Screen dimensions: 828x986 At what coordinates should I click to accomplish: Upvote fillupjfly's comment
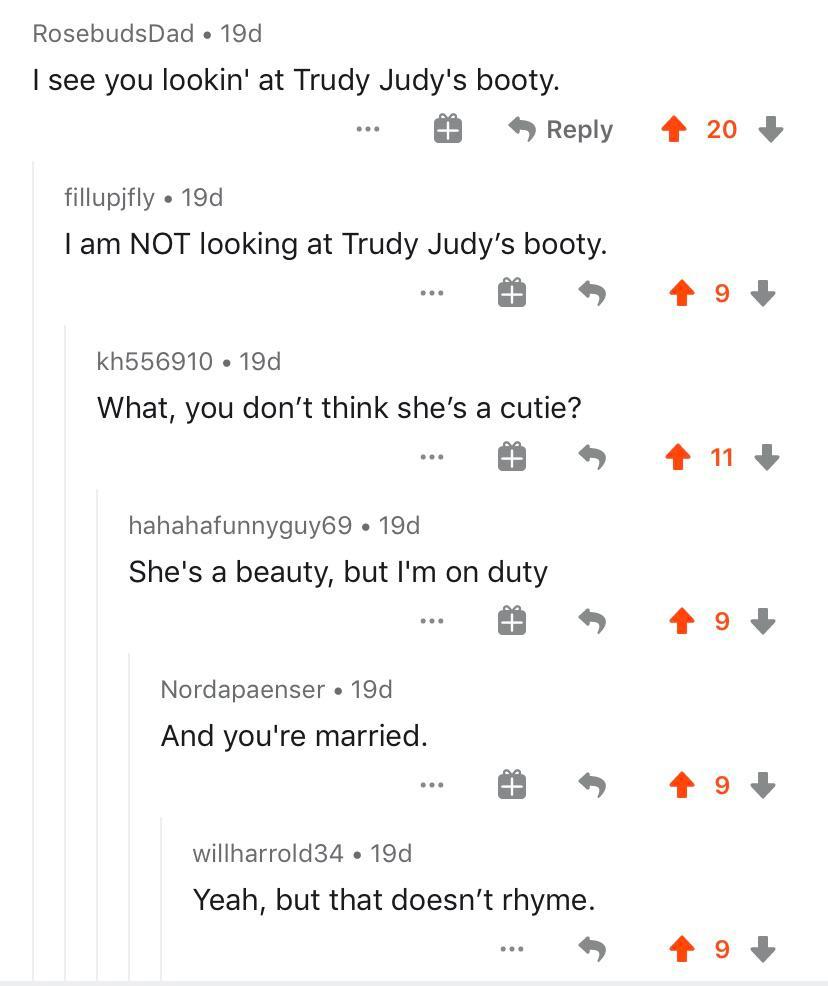pos(682,293)
